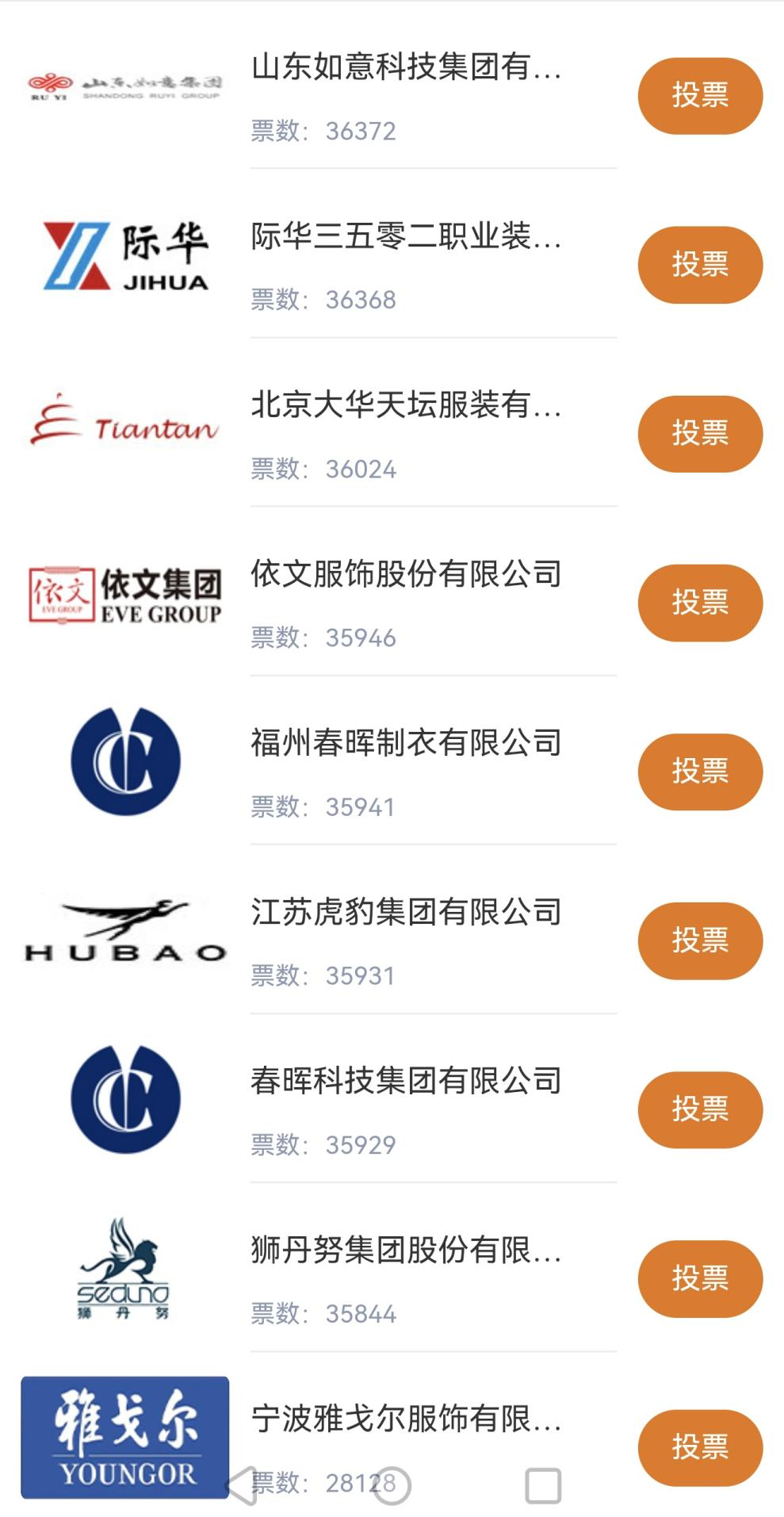
Task: Tap 投票 beside 宁波雅戈尔服饰
Action: 699,1447
